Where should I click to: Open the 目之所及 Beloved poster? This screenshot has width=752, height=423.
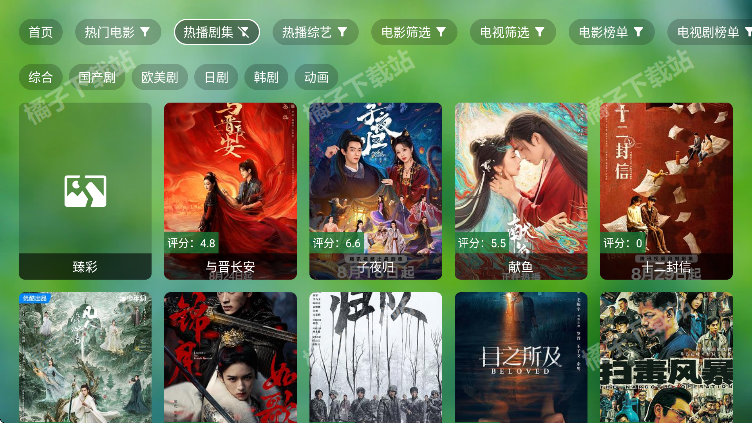521,357
